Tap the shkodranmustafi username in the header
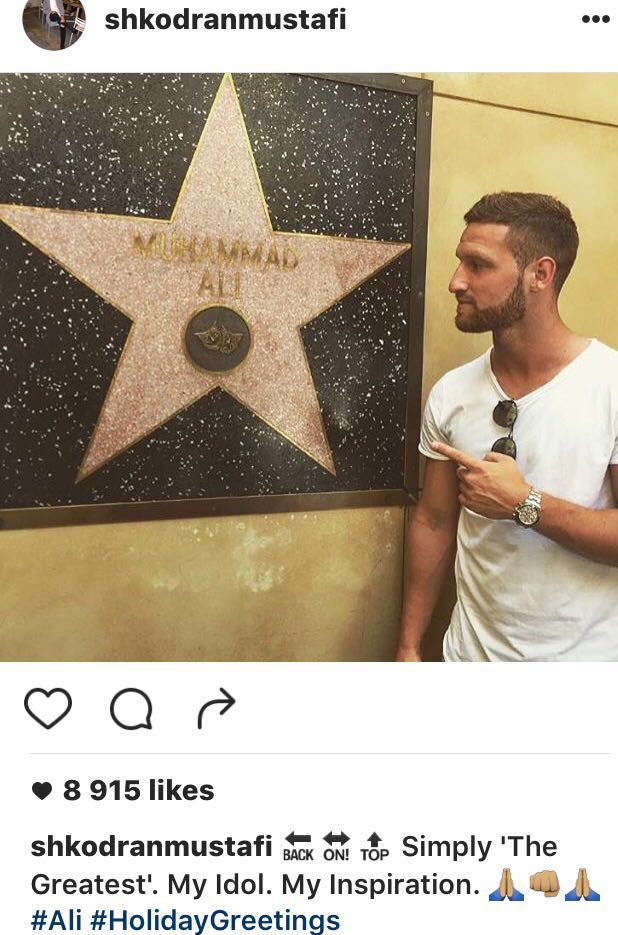 click(225, 19)
